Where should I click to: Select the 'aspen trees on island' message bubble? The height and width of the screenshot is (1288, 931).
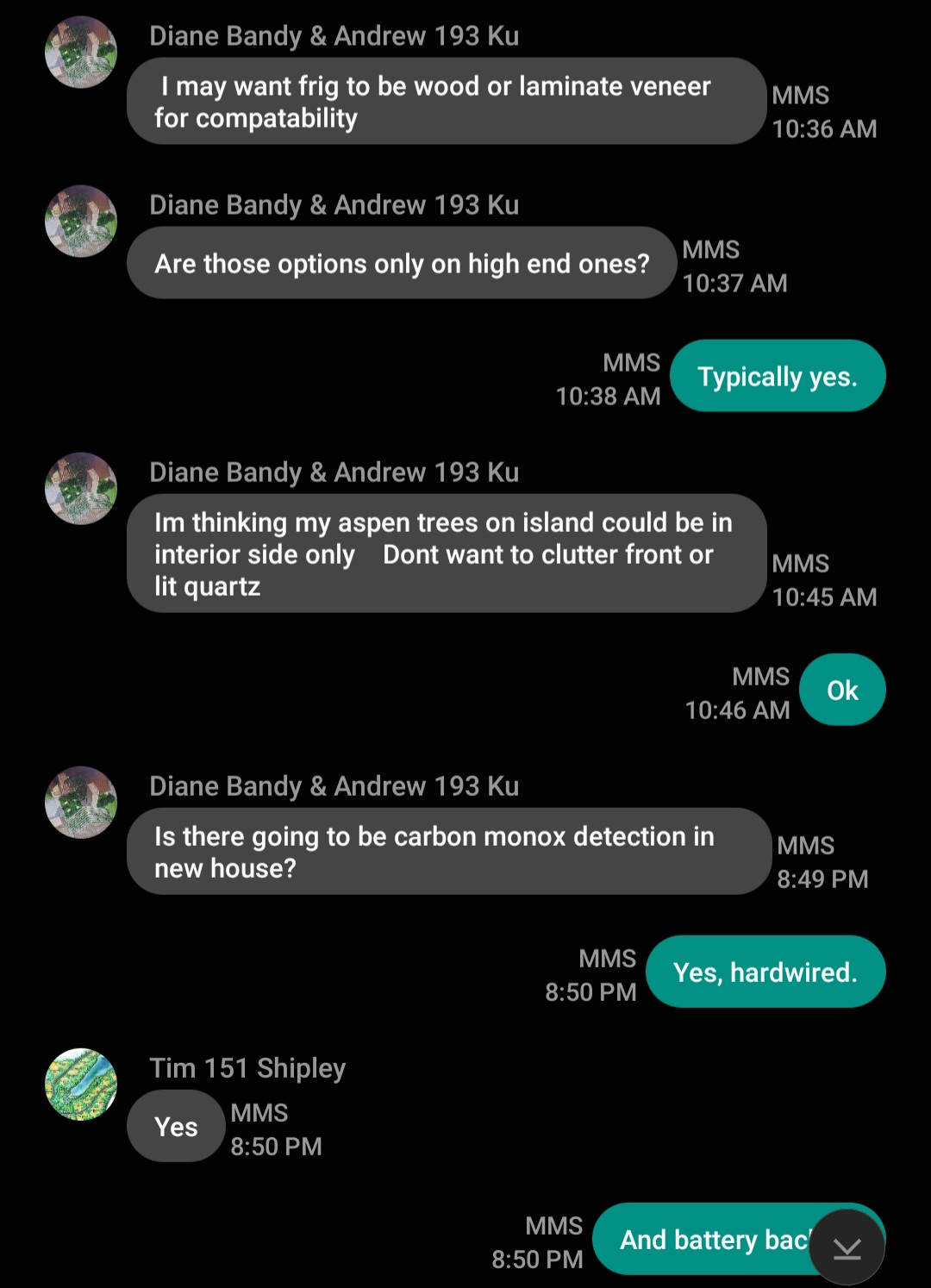pos(446,553)
